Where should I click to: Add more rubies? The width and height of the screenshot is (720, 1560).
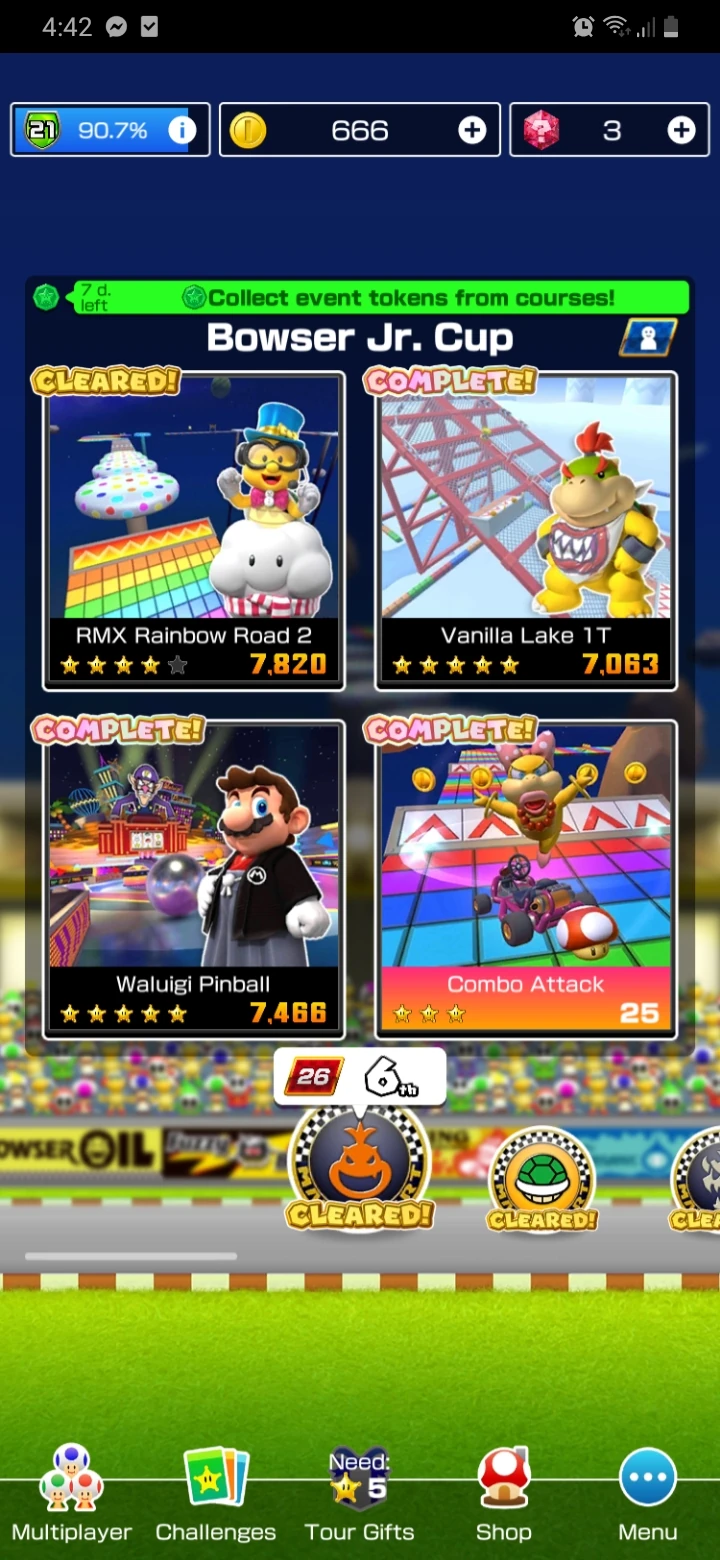(x=681, y=130)
